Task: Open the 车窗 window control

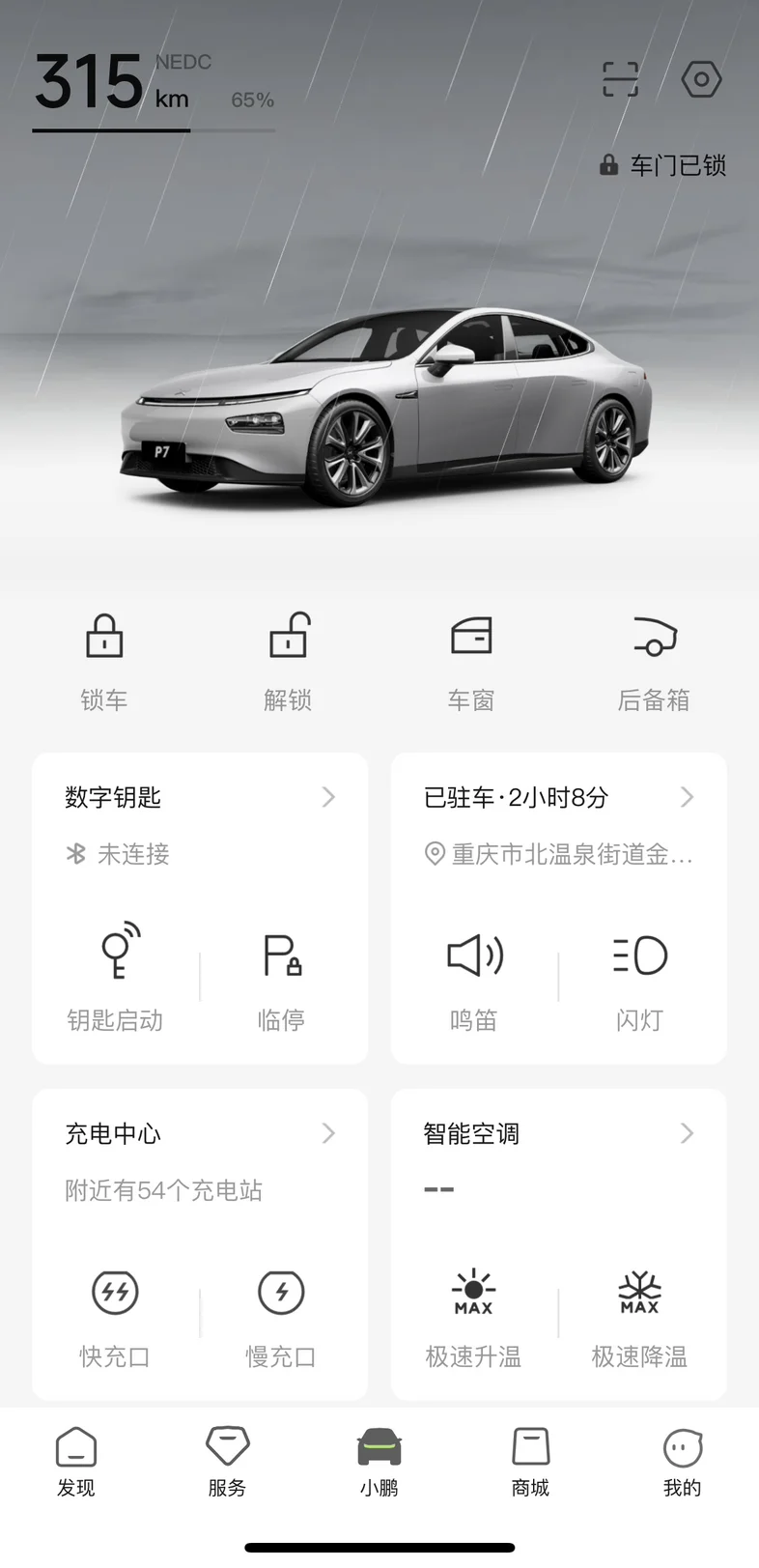Action: pyautogui.click(x=471, y=663)
